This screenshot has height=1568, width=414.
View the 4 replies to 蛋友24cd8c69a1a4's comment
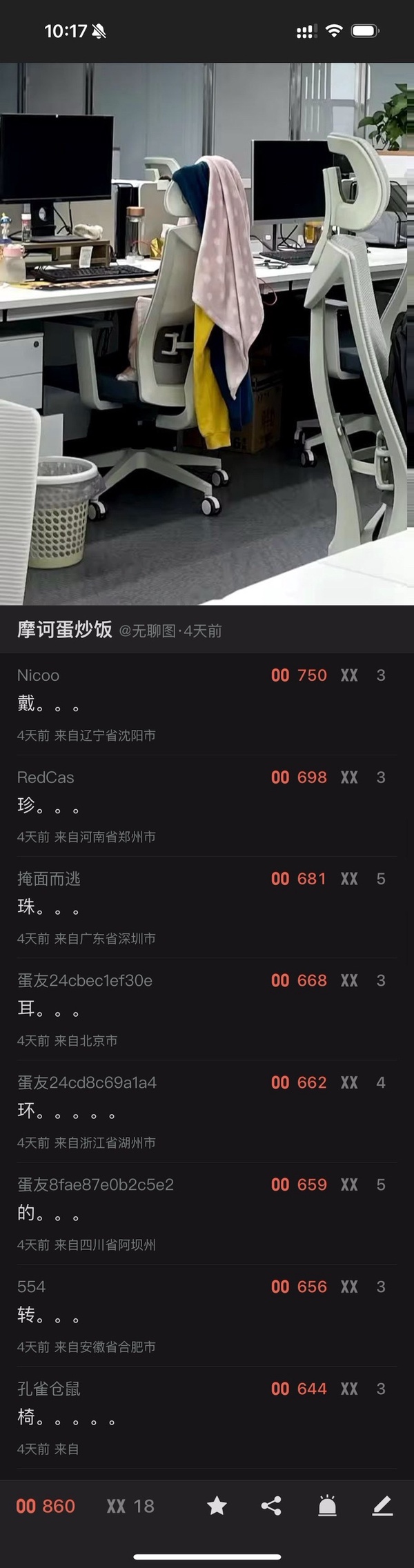tap(381, 1082)
